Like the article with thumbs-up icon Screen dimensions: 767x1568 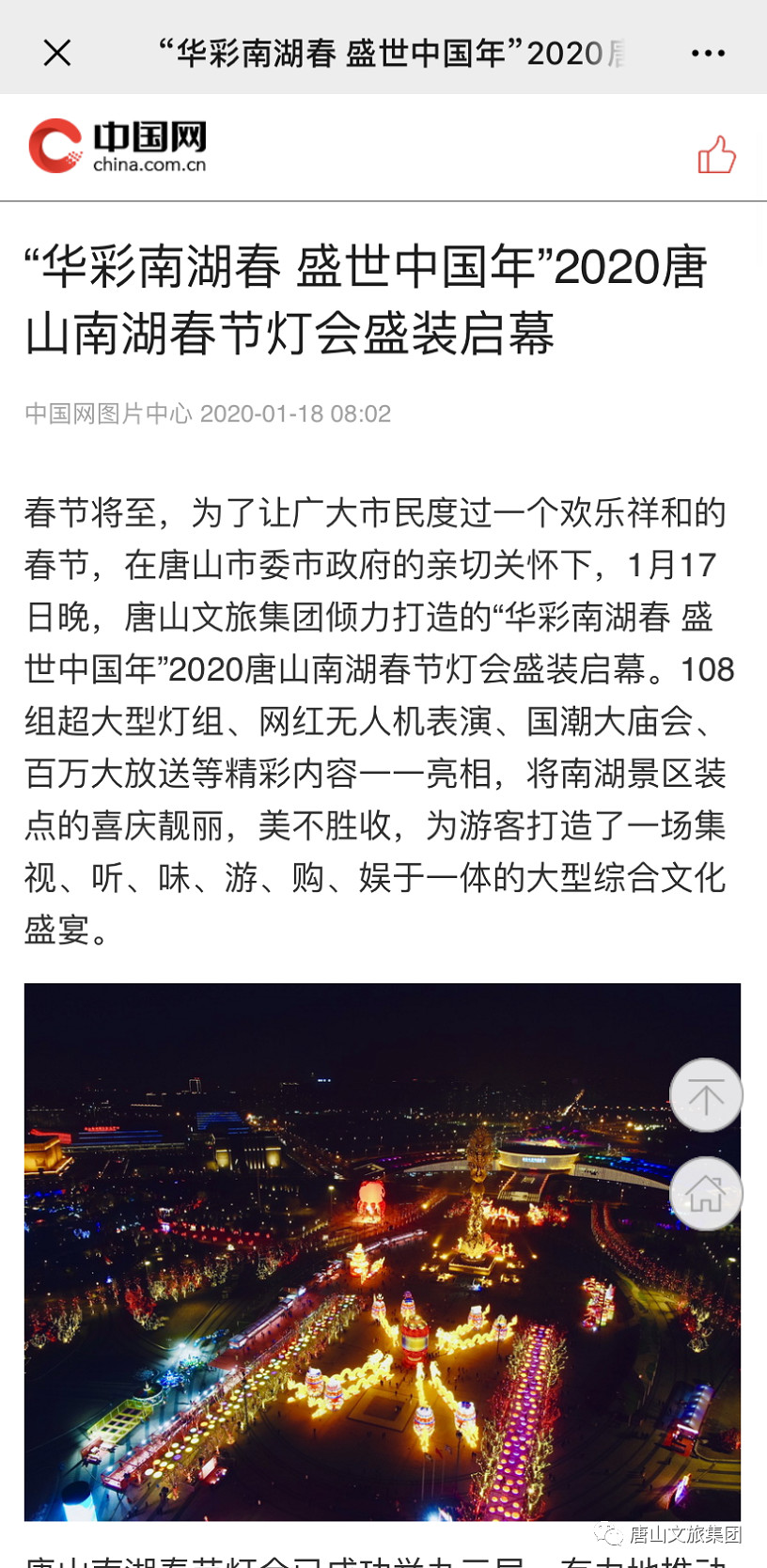click(716, 155)
